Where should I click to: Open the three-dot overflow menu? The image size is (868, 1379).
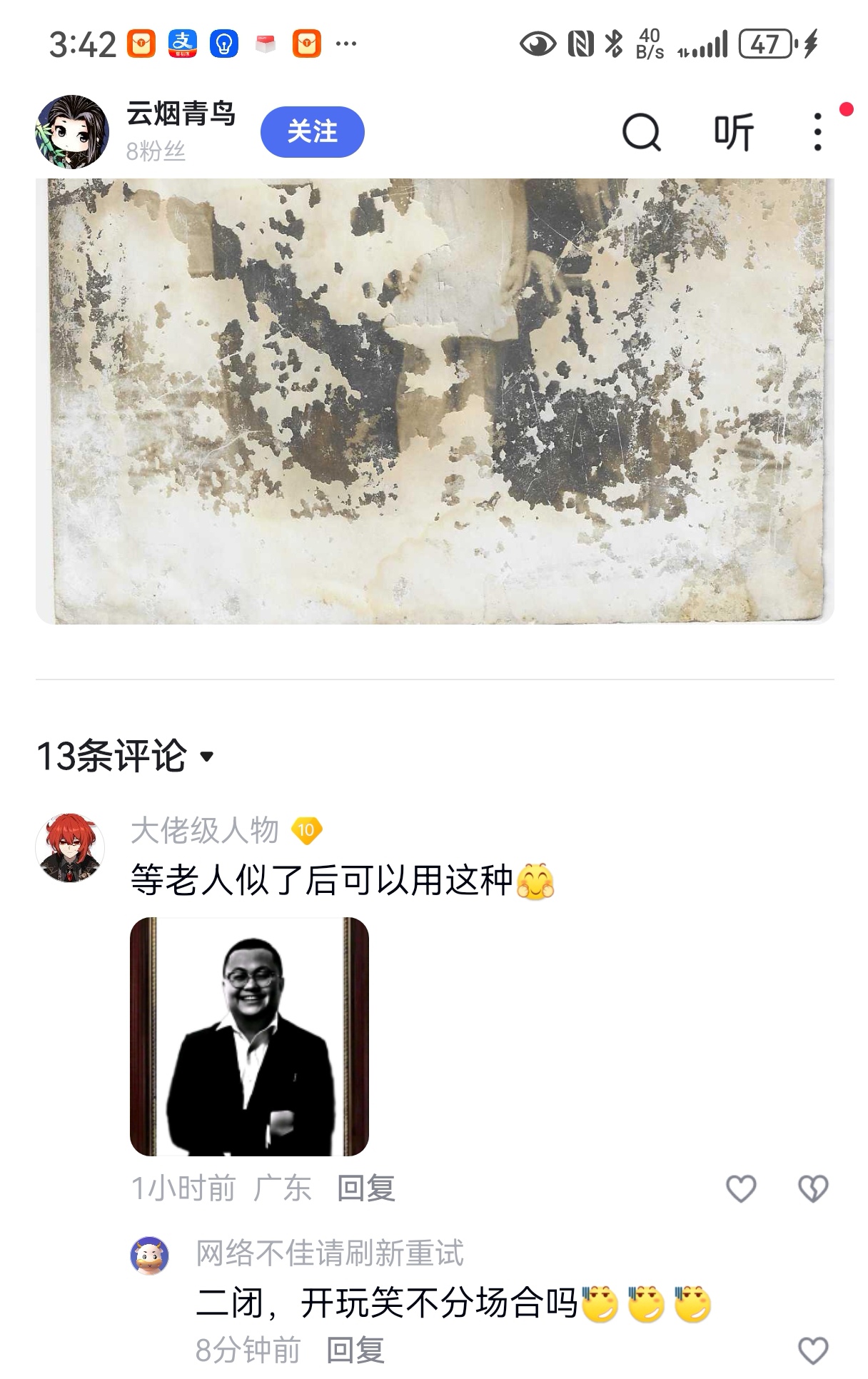pyautogui.click(x=817, y=133)
